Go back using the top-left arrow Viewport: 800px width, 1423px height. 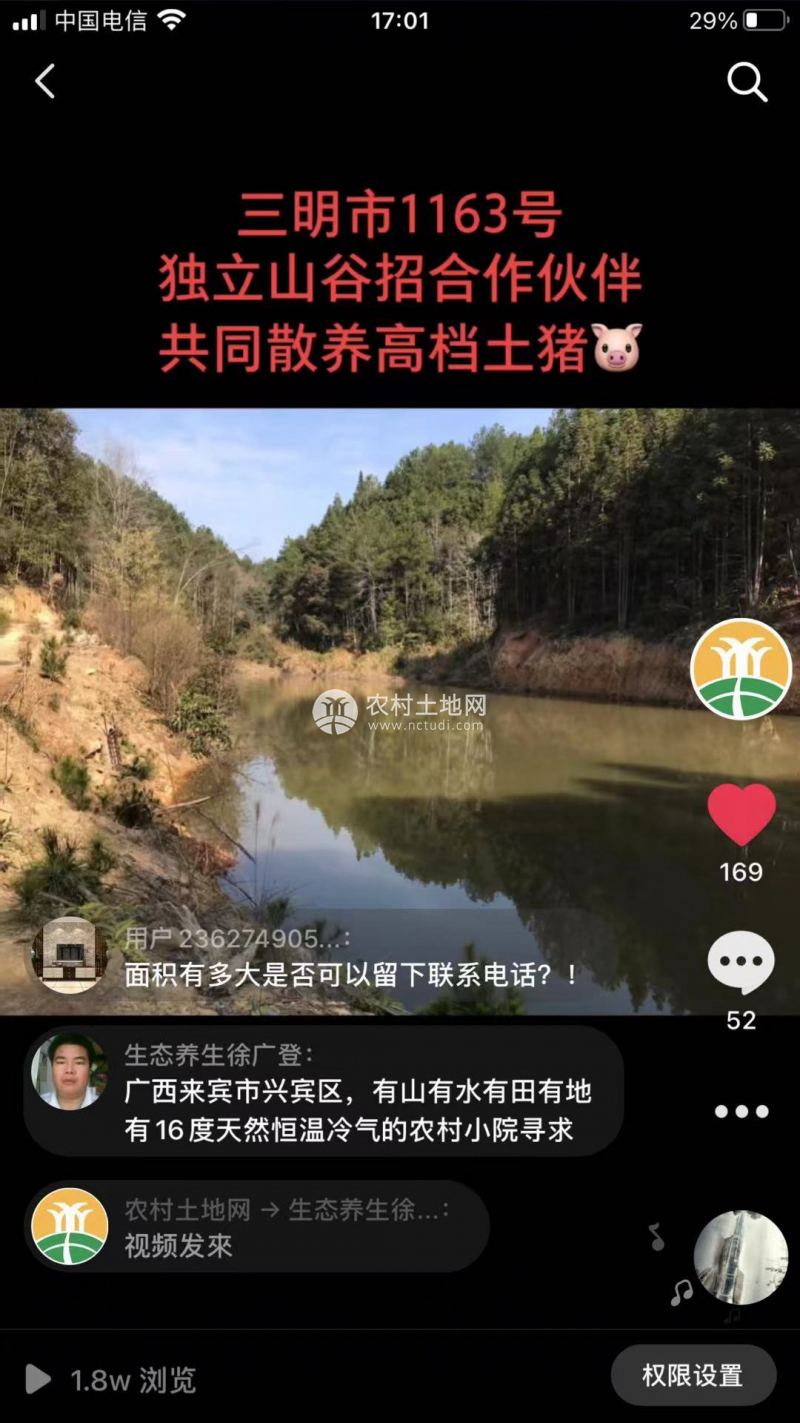45,82
